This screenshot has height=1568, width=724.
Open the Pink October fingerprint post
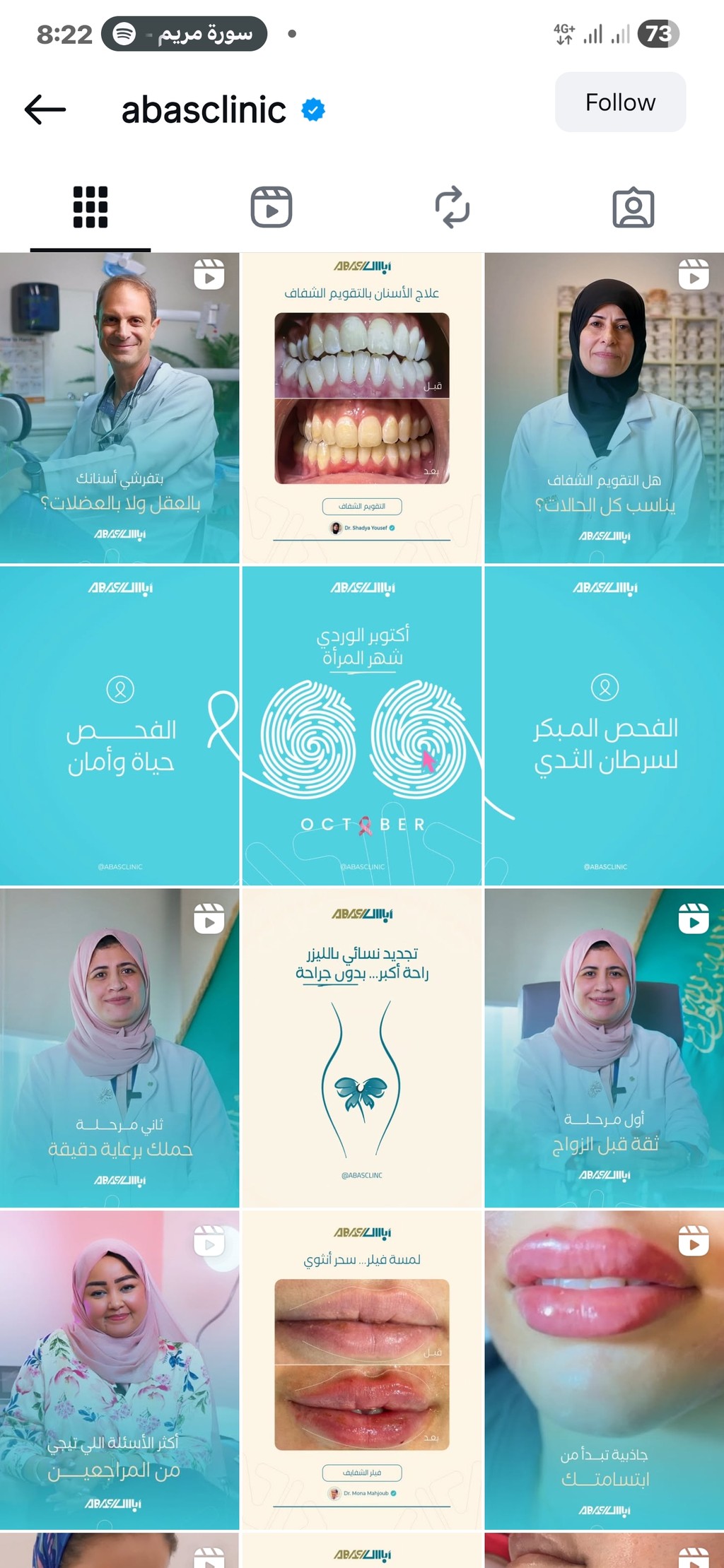click(362, 726)
